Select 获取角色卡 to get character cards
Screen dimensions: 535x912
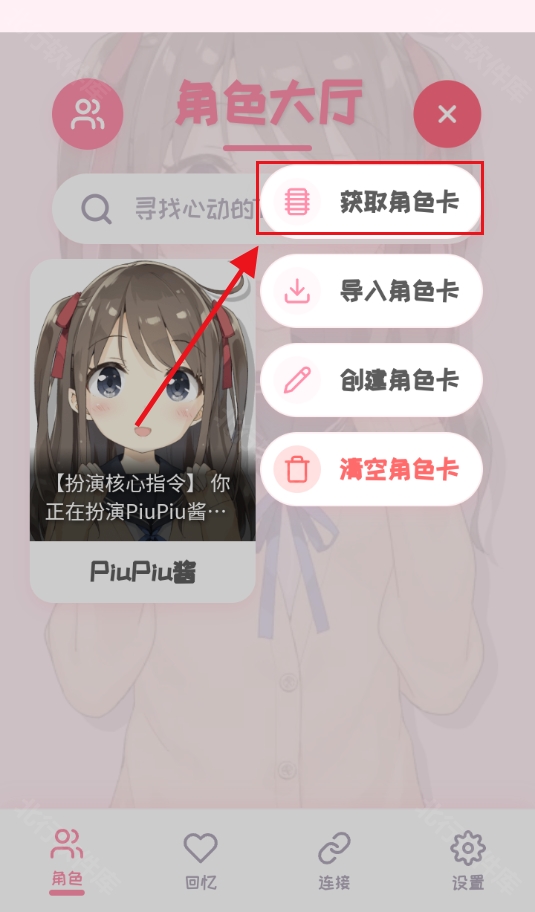[x=371, y=202]
